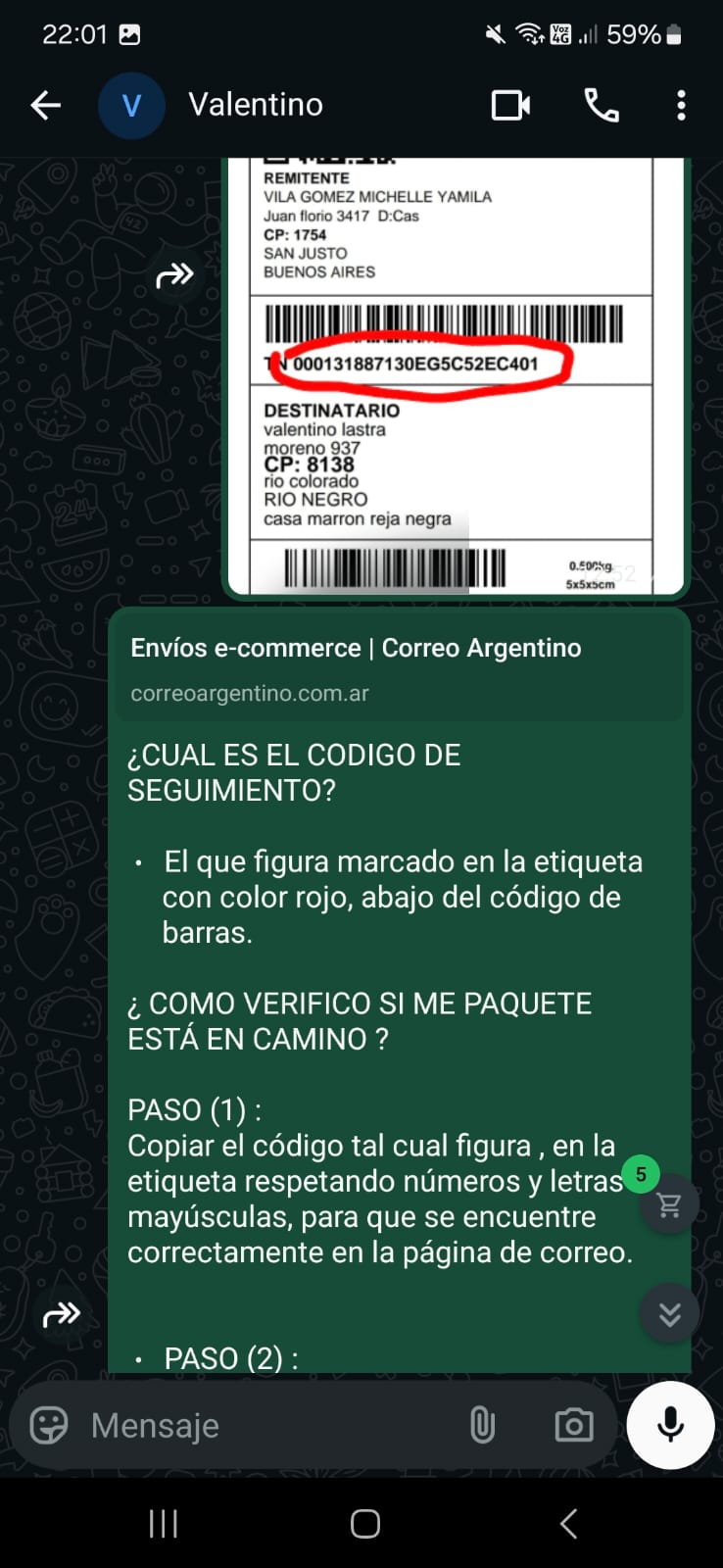Go back to the chat list
The image size is (723, 1568).
tap(45, 105)
